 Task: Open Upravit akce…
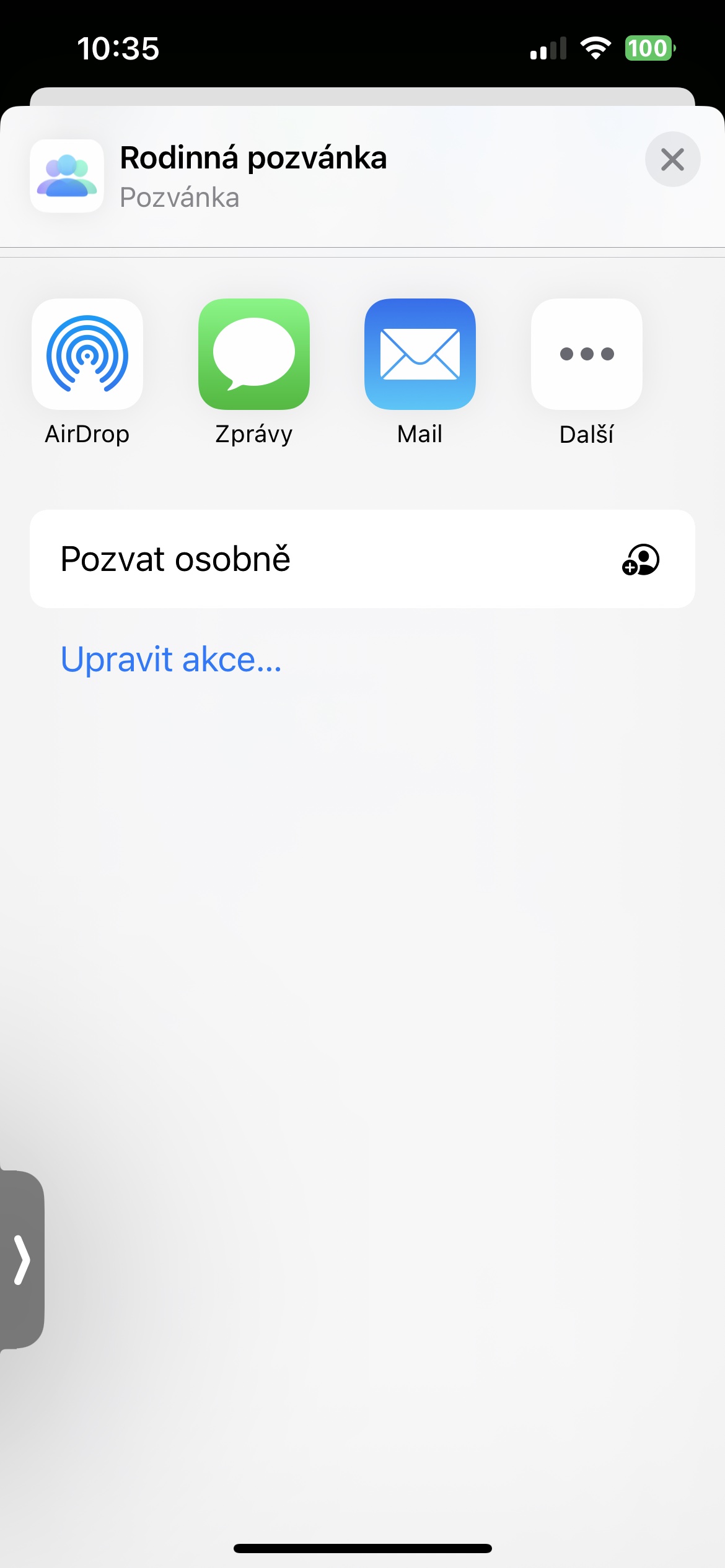[171, 659]
